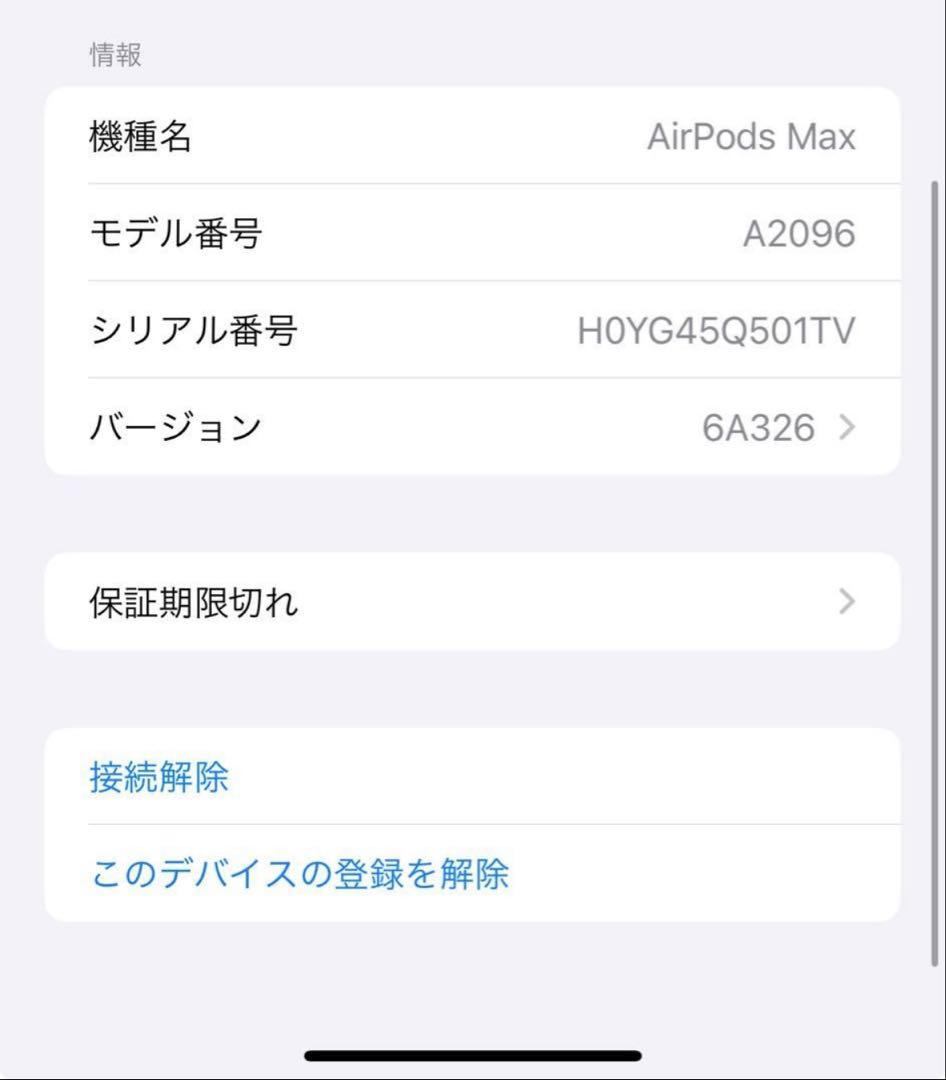
Task: Select the モデル番号 A2096 row
Action: [x=470, y=233]
